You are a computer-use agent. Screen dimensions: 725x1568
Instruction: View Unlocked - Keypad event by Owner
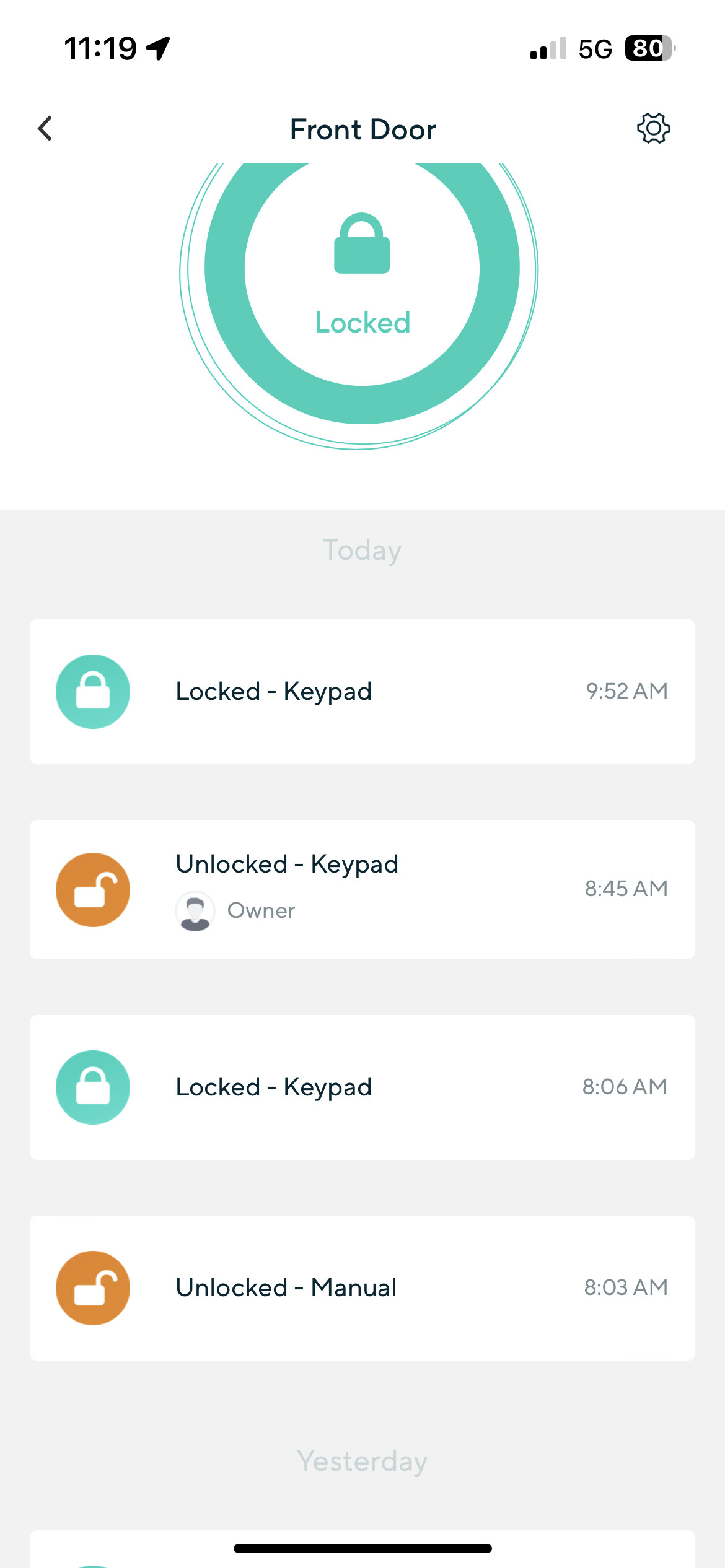tap(362, 889)
